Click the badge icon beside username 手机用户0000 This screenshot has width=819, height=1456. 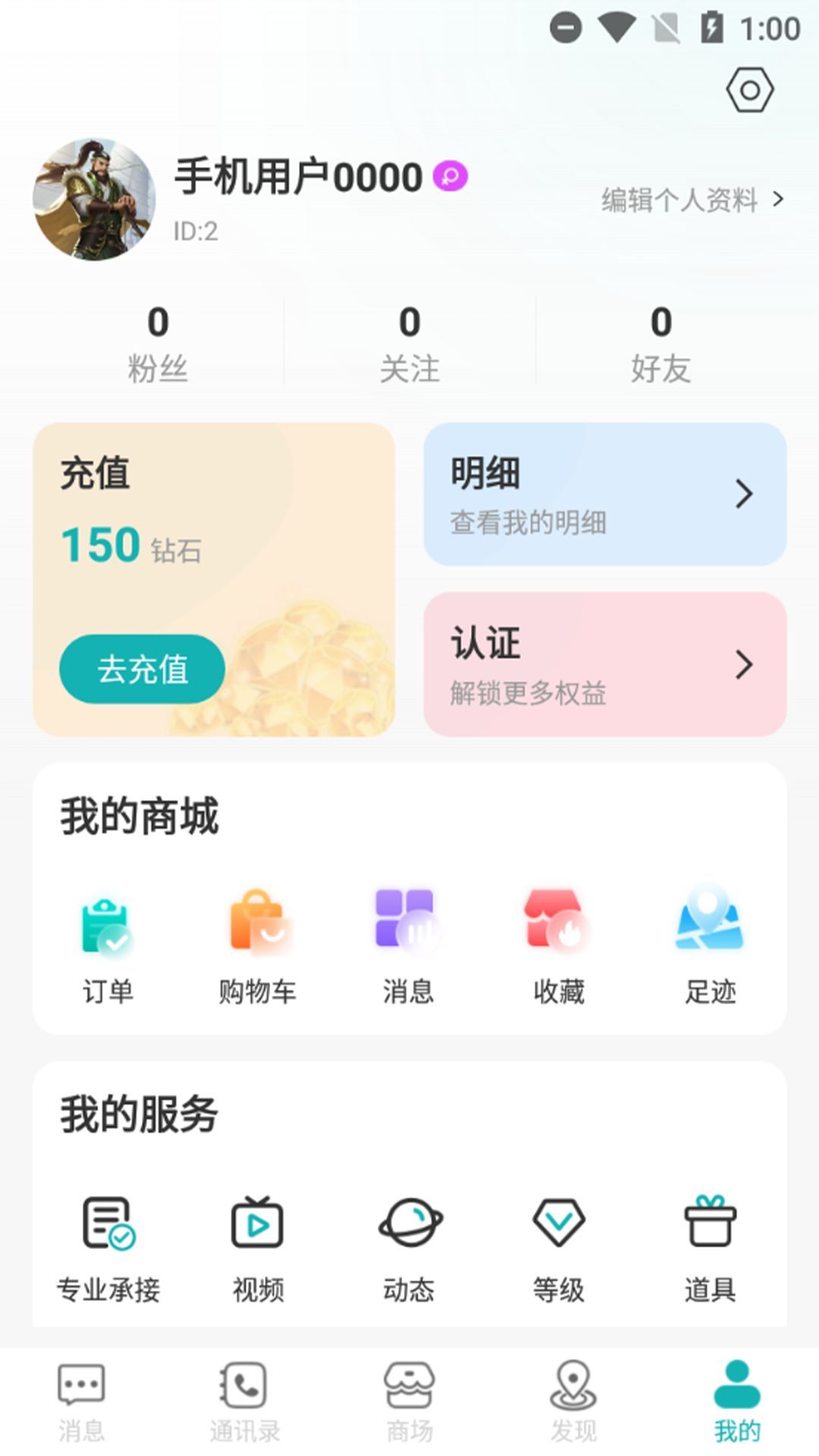(x=449, y=175)
